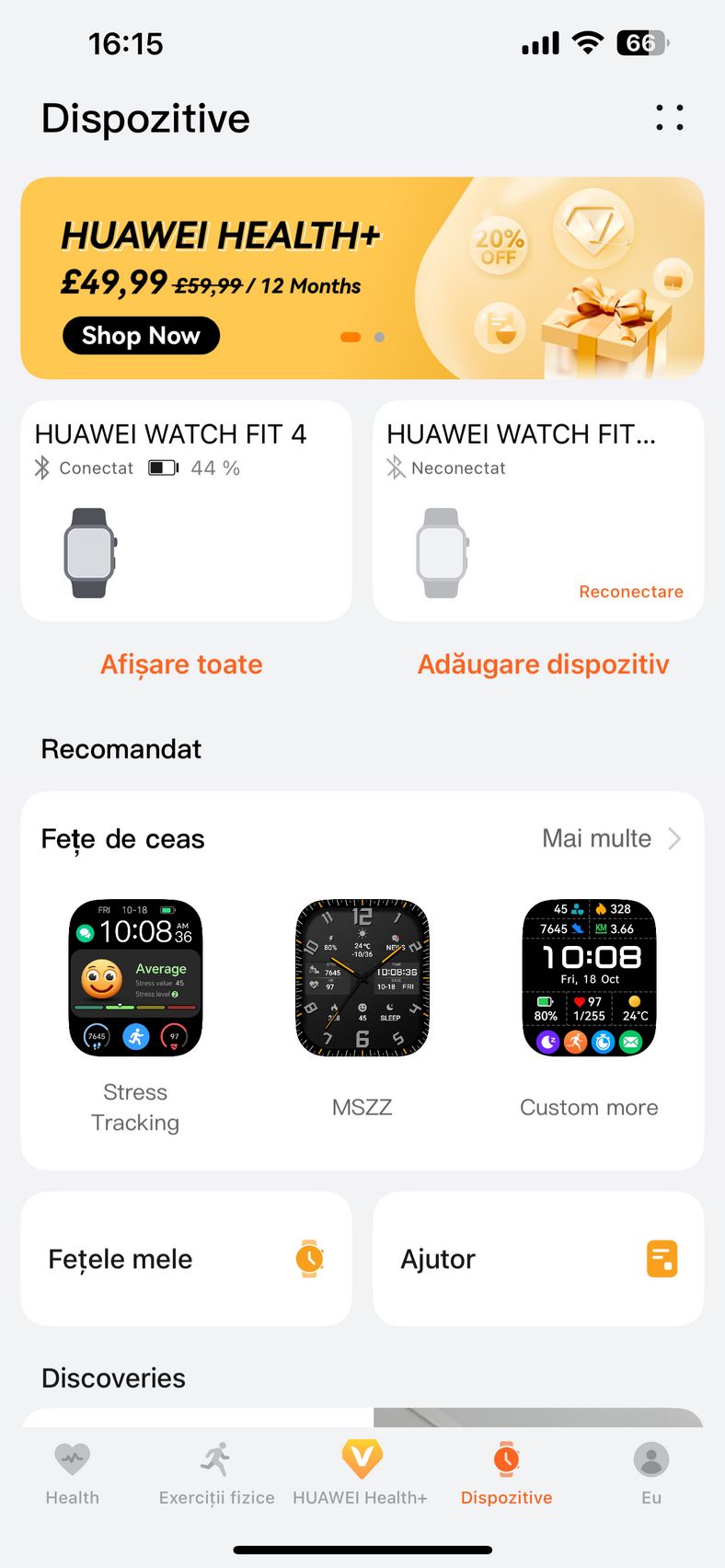The width and height of the screenshot is (725, 1568).
Task: Open the HUAWEI Health+ tab
Action: [x=361, y=1474]
